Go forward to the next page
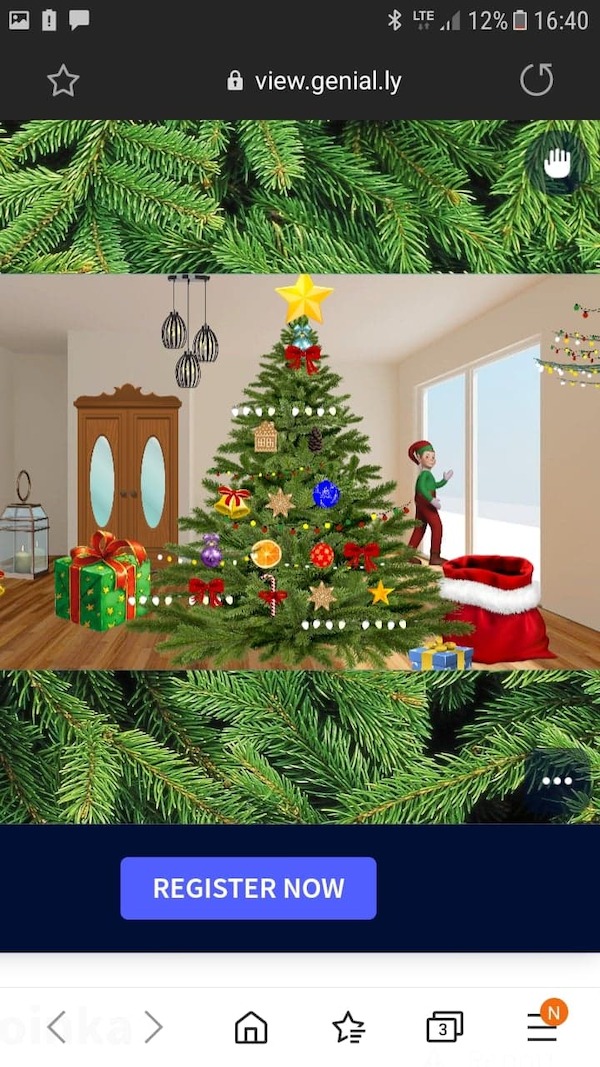The height and width of the screenshot is (1067, 600). click(152, 1026)
